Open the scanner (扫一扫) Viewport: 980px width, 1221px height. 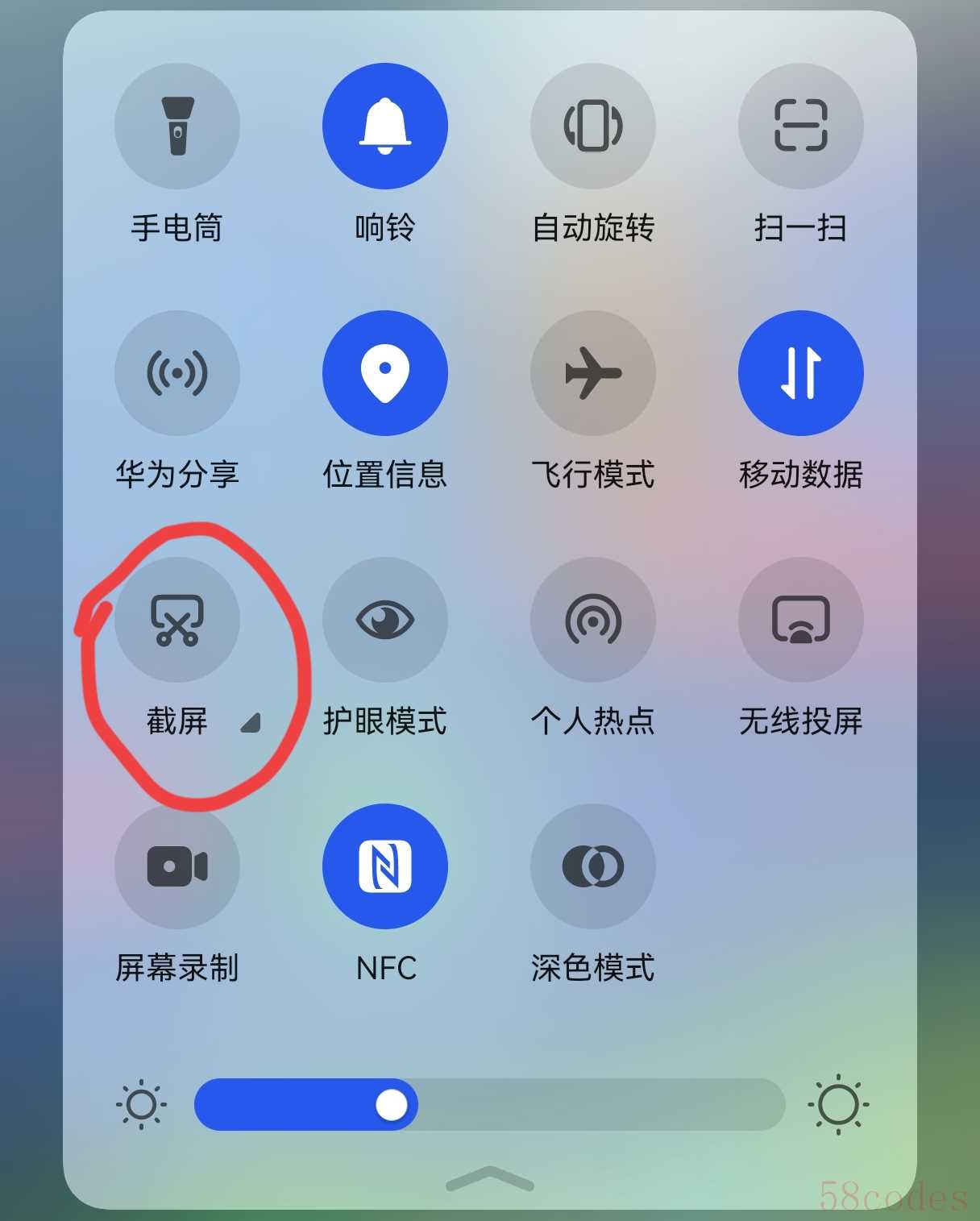(x=801, y=127)
